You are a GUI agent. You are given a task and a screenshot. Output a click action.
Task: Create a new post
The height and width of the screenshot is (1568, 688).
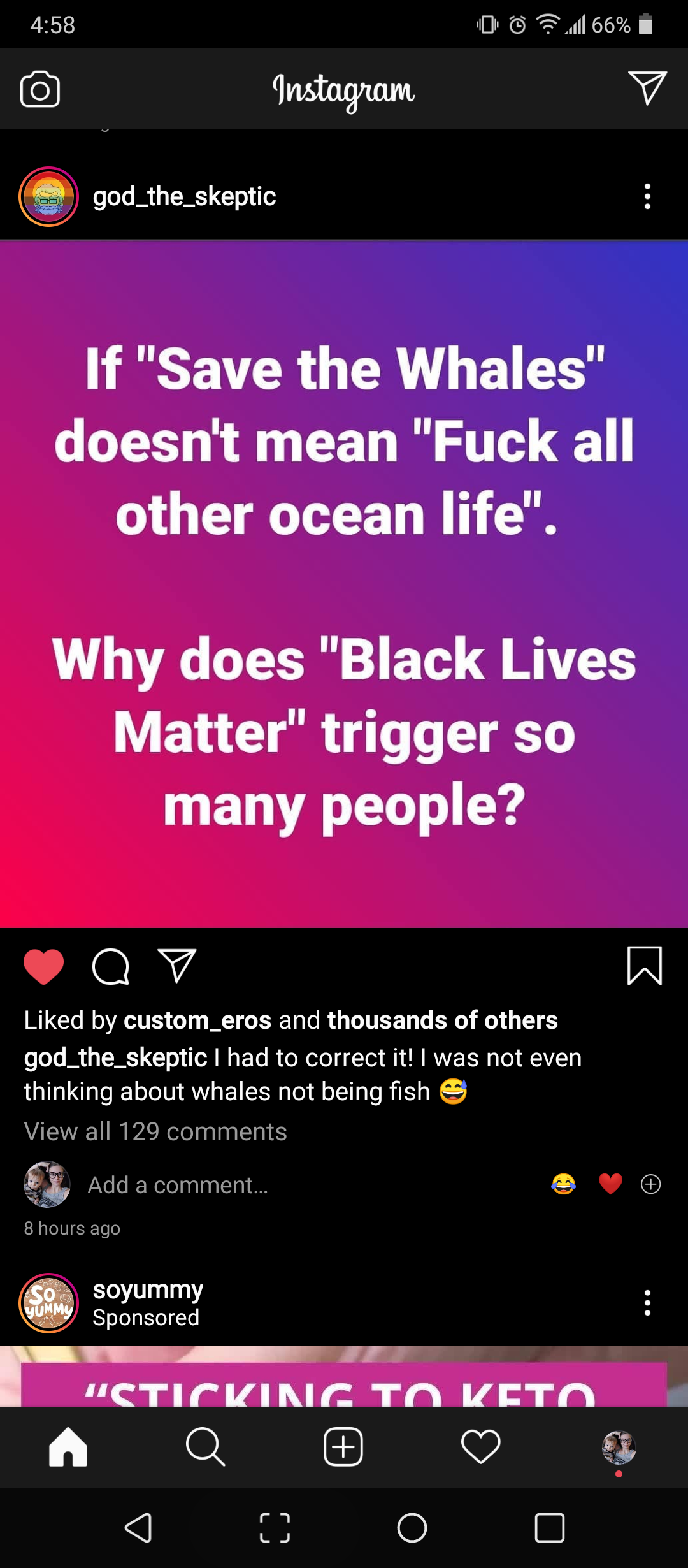[x=343, y=1447]
